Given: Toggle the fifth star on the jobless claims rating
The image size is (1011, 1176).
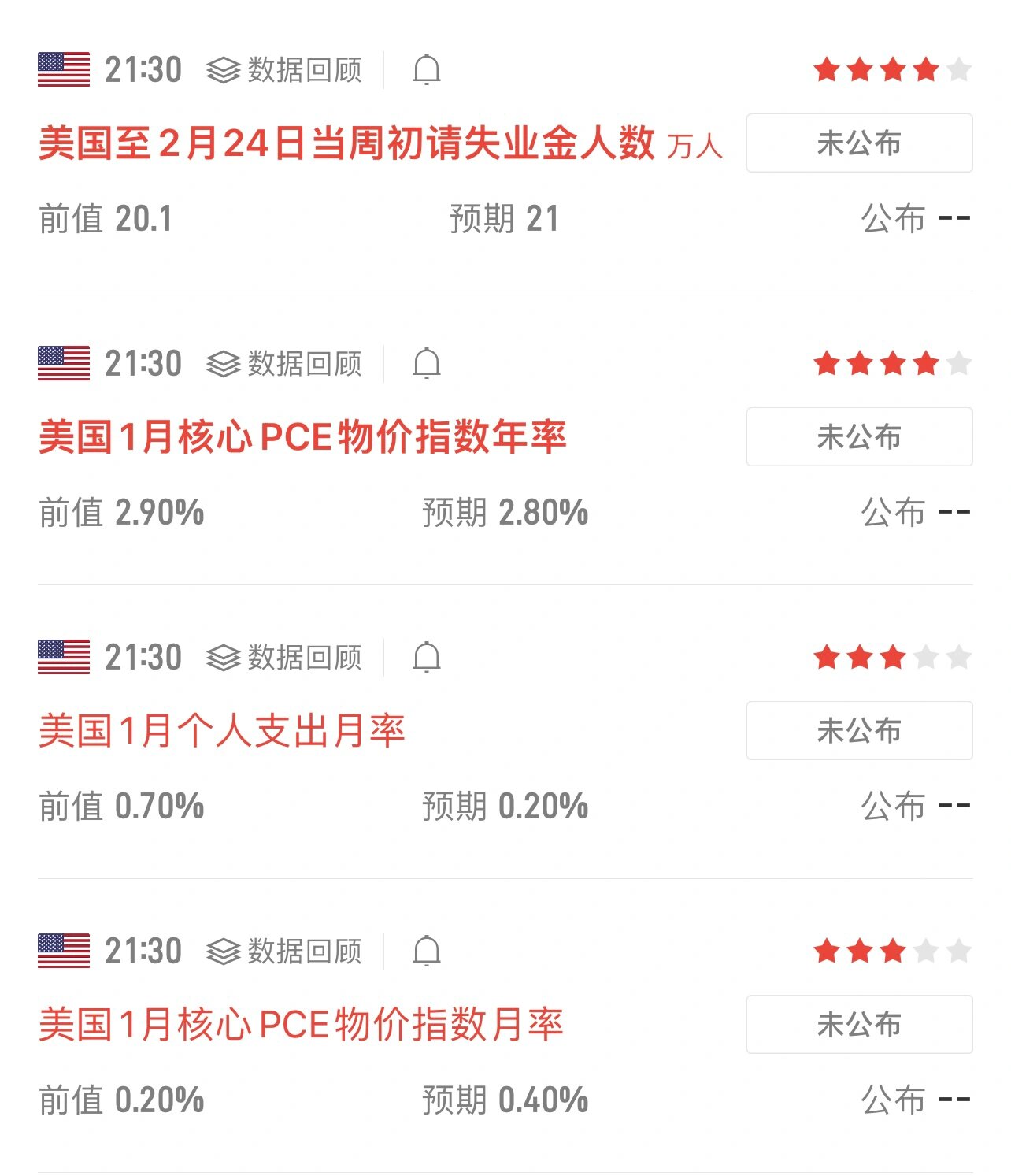Looking at the screenshot, I should pyautogui.click(x=959, y=69).
